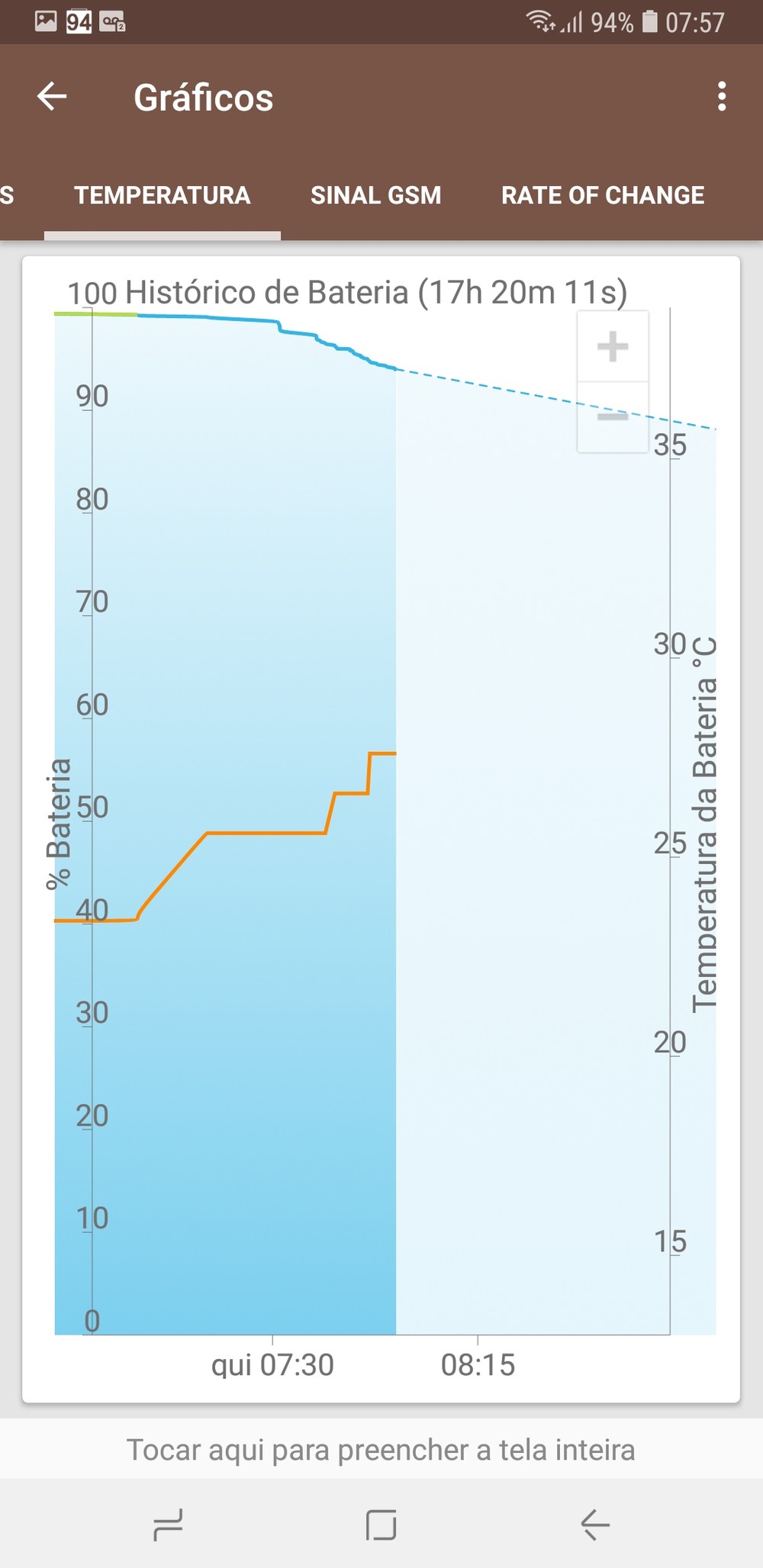The height and width of the screenshot is (1568, 763).
Task: Open the overflow menu
Action: coord(721,97)
